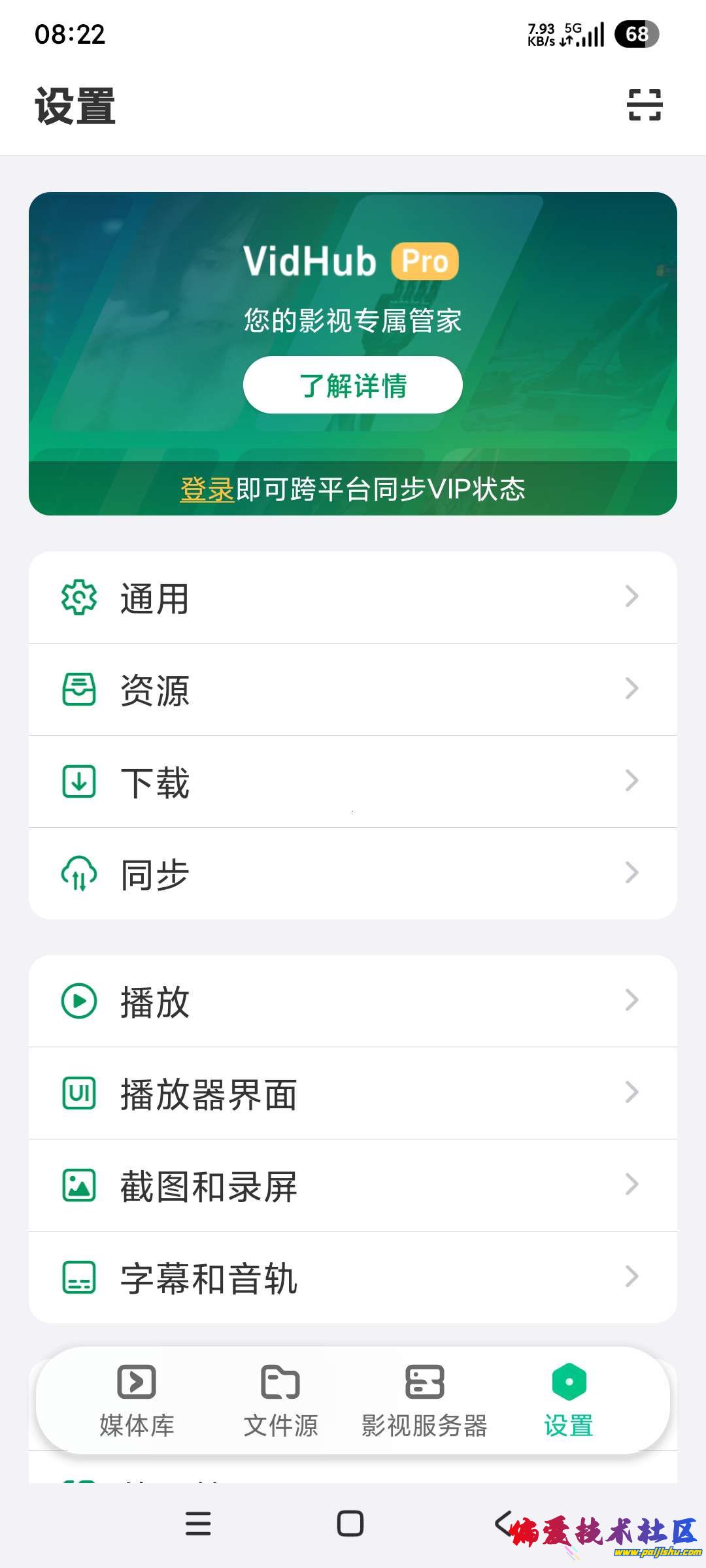
Task: Switch to the 影视服务器 tab
Action: (424, 1401)
